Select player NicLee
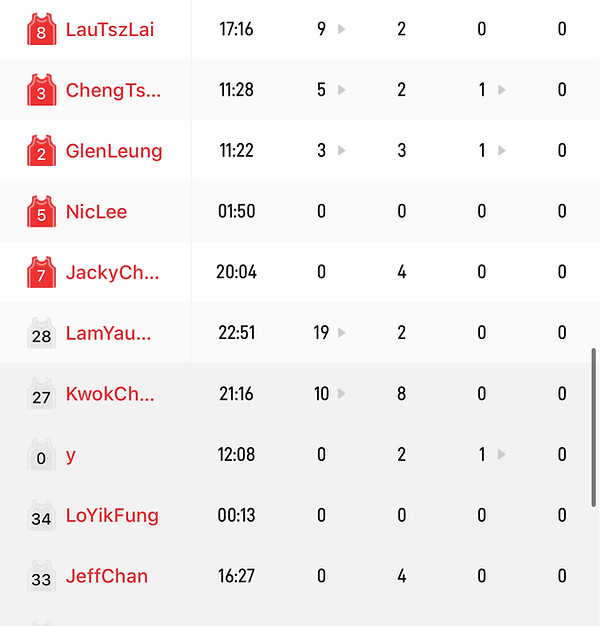This screenshot has height=626, width=600. (x=96, y=212)
